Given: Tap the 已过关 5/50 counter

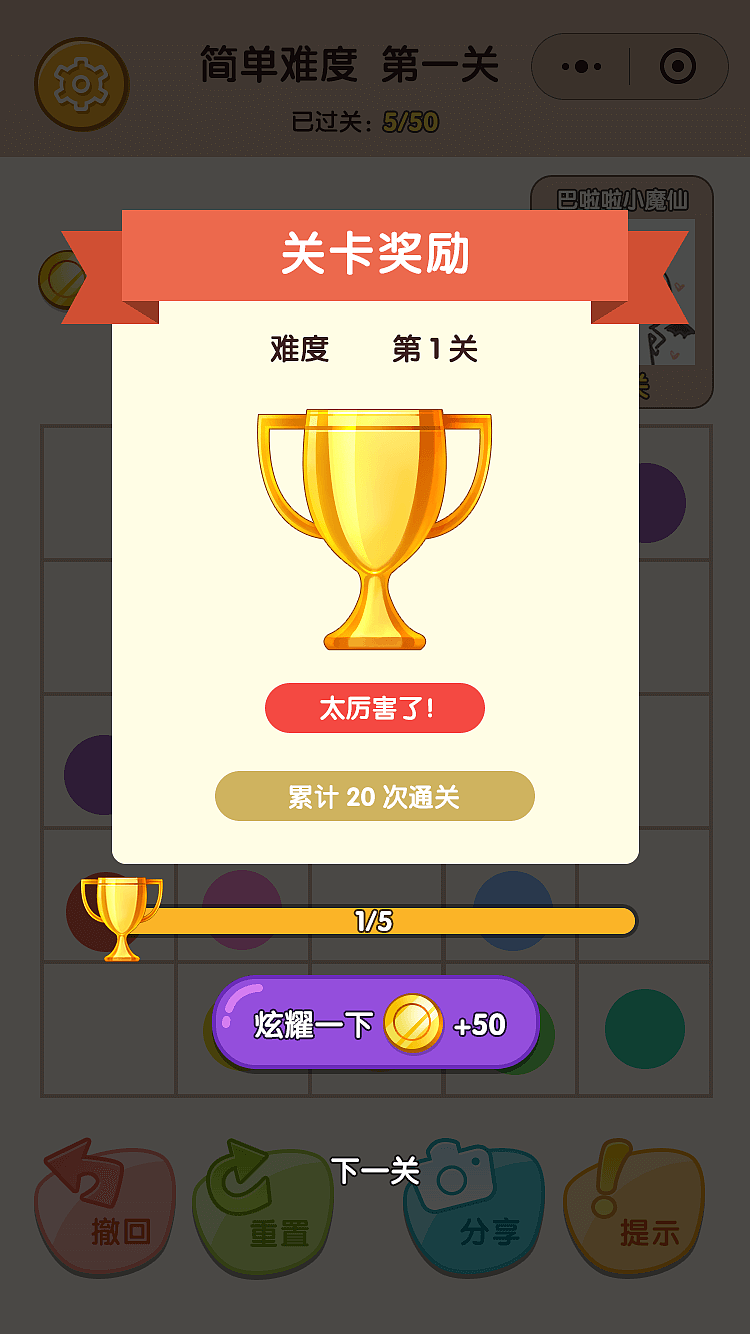Looking at the screenshot, I should [x=374, y=120].
